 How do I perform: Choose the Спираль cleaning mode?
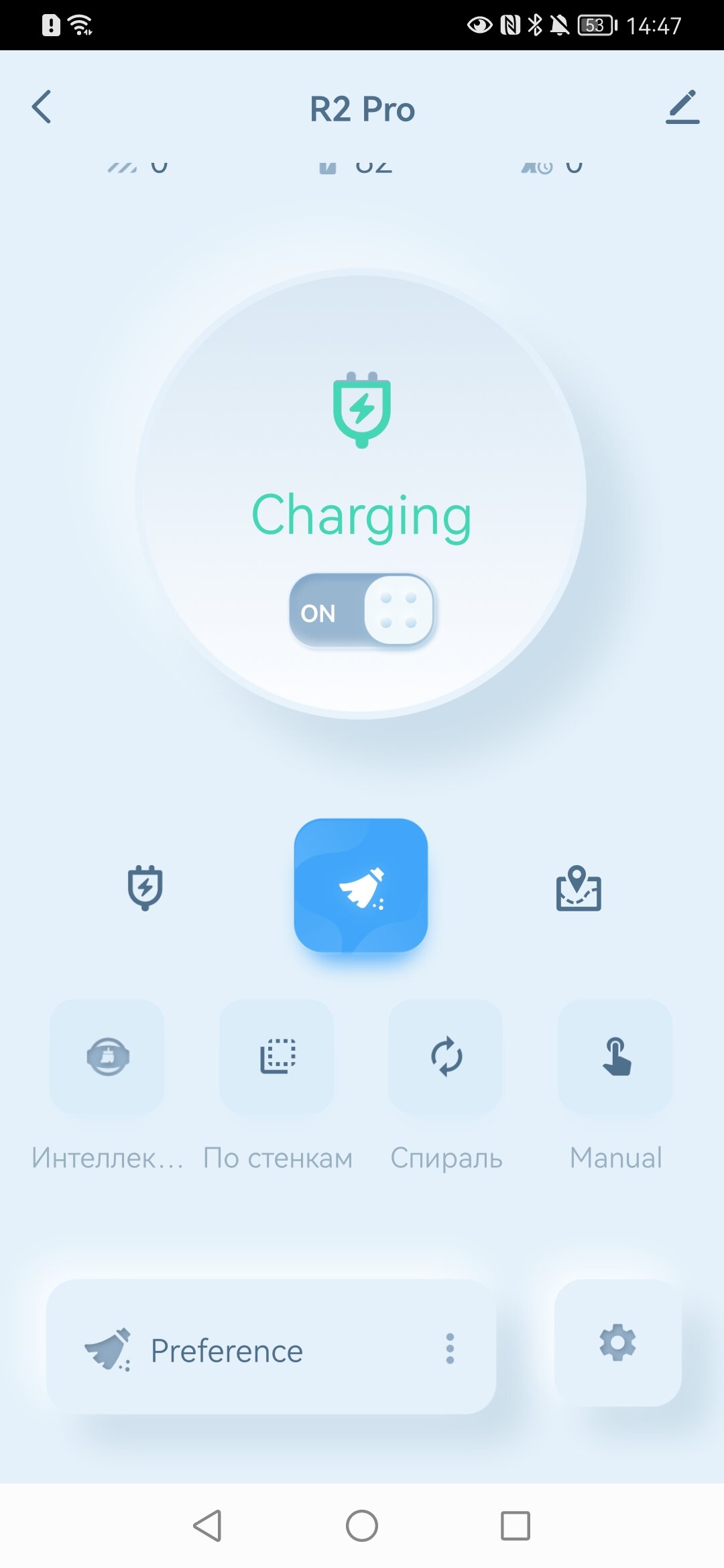point(446,1057)
